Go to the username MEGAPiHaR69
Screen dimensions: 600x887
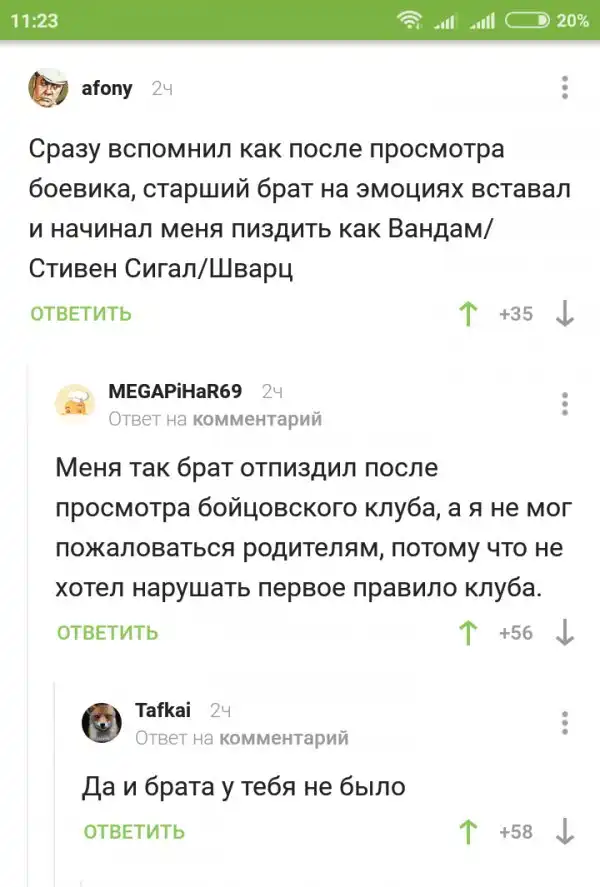coord(175,391)
